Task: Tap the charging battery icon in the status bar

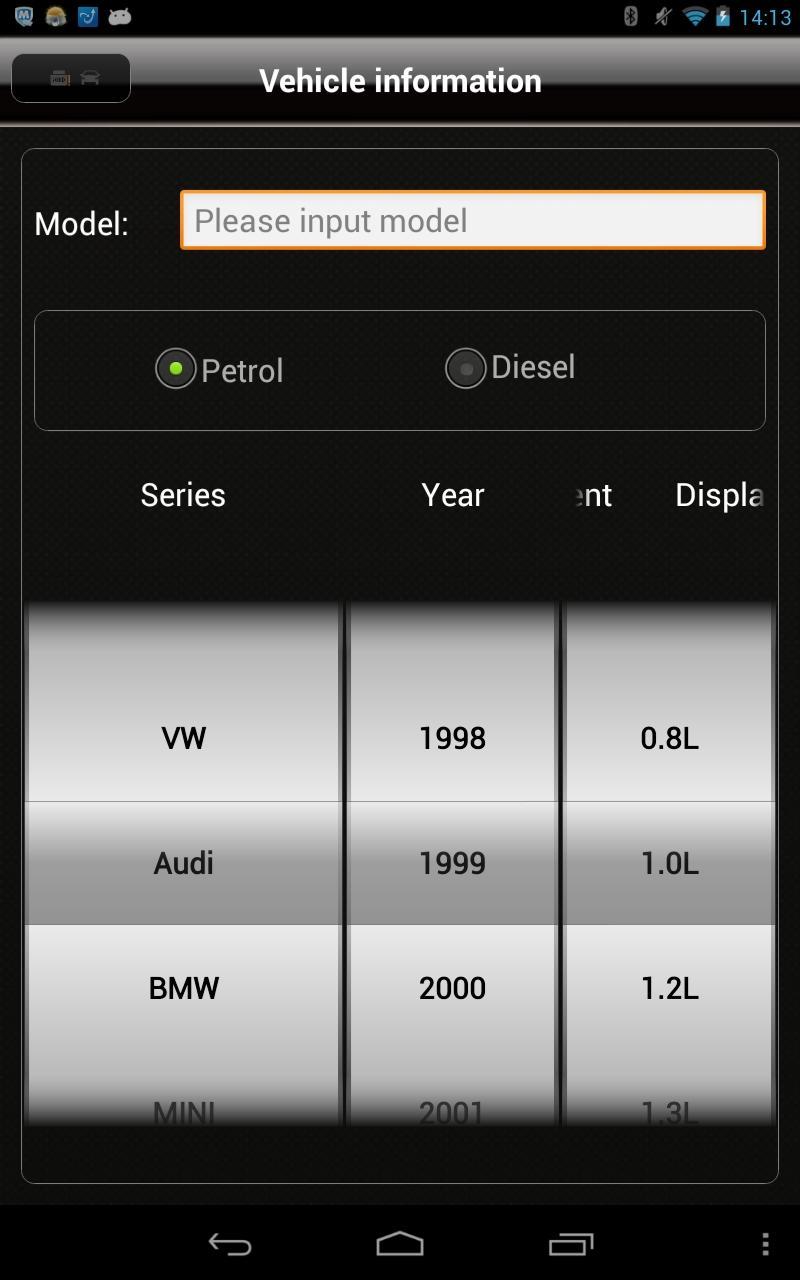Action: [723, 16]
